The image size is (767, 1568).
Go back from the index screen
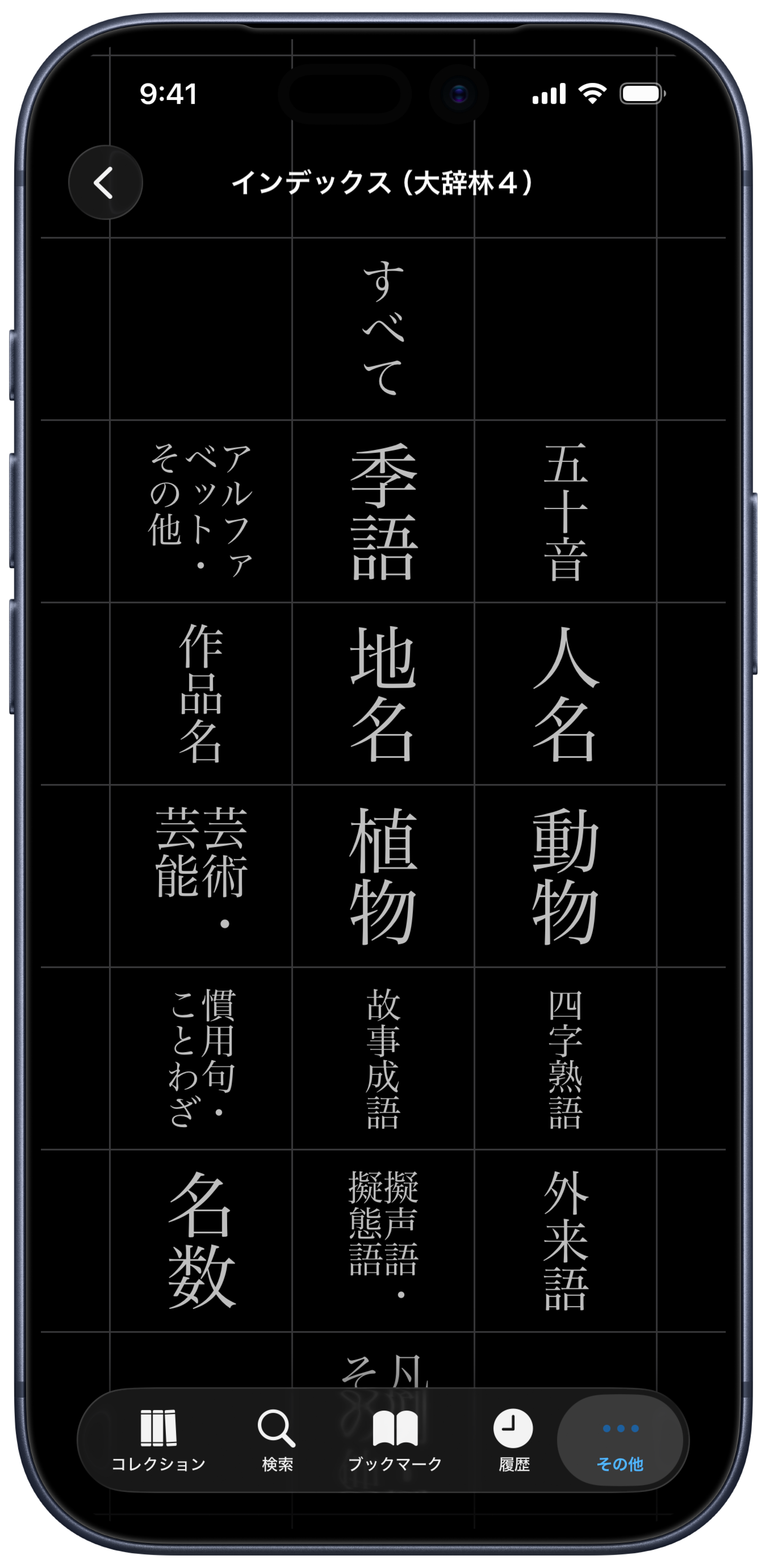[x=105, y=183]
